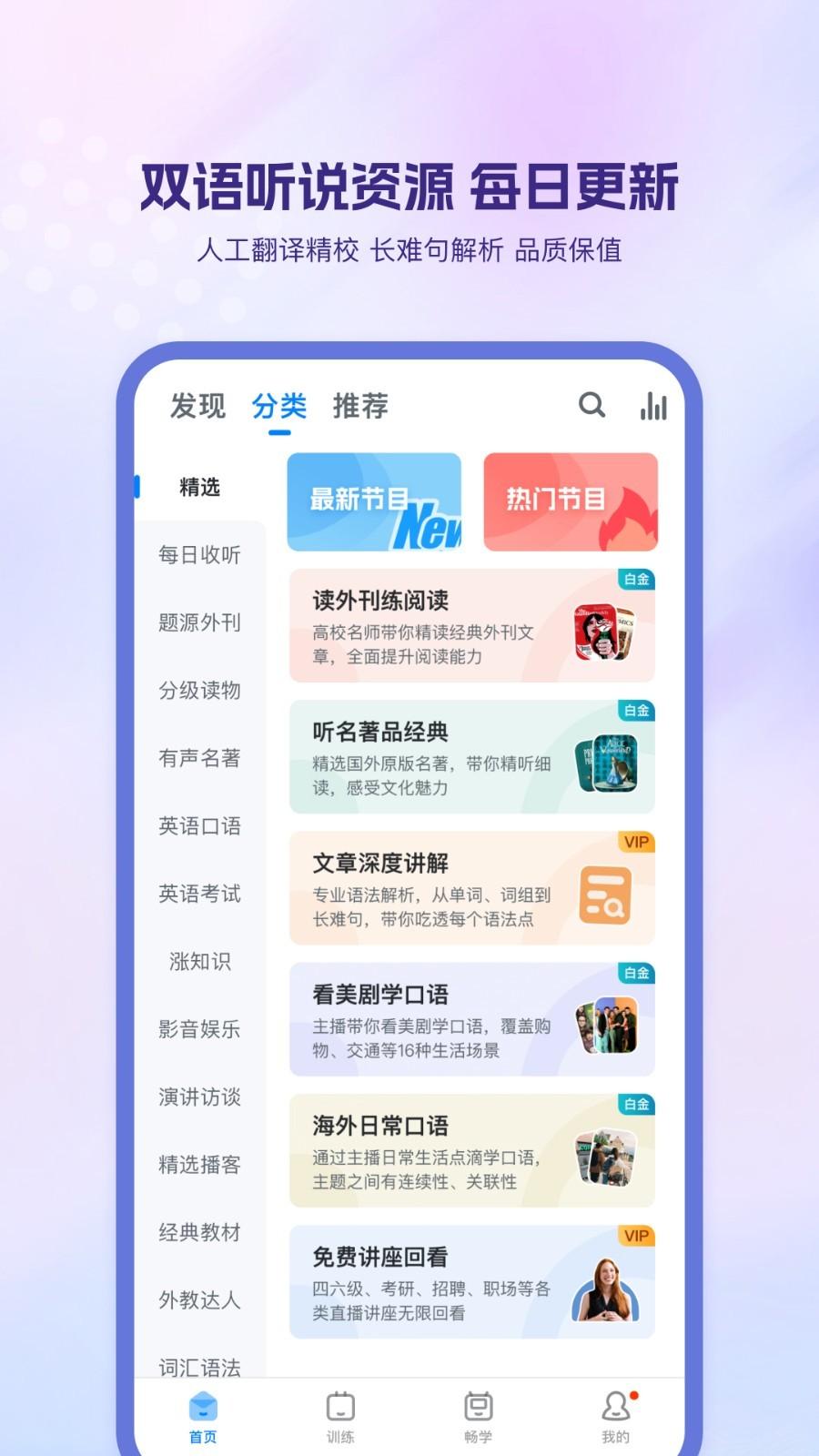819x1456 pixels.
Task: Open the 首页 home icon
Action: (204, 1408)
